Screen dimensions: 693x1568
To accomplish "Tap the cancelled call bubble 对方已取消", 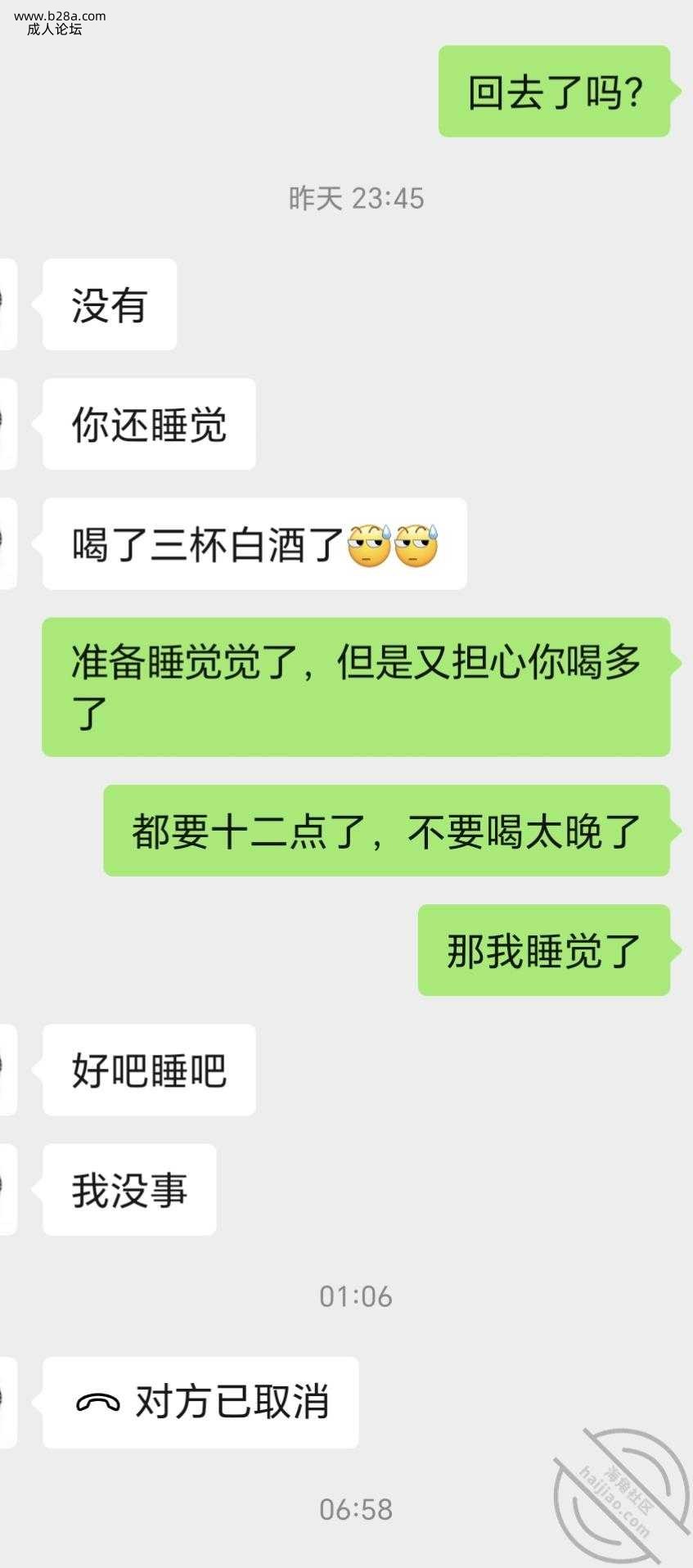I will click(201, 1403).
